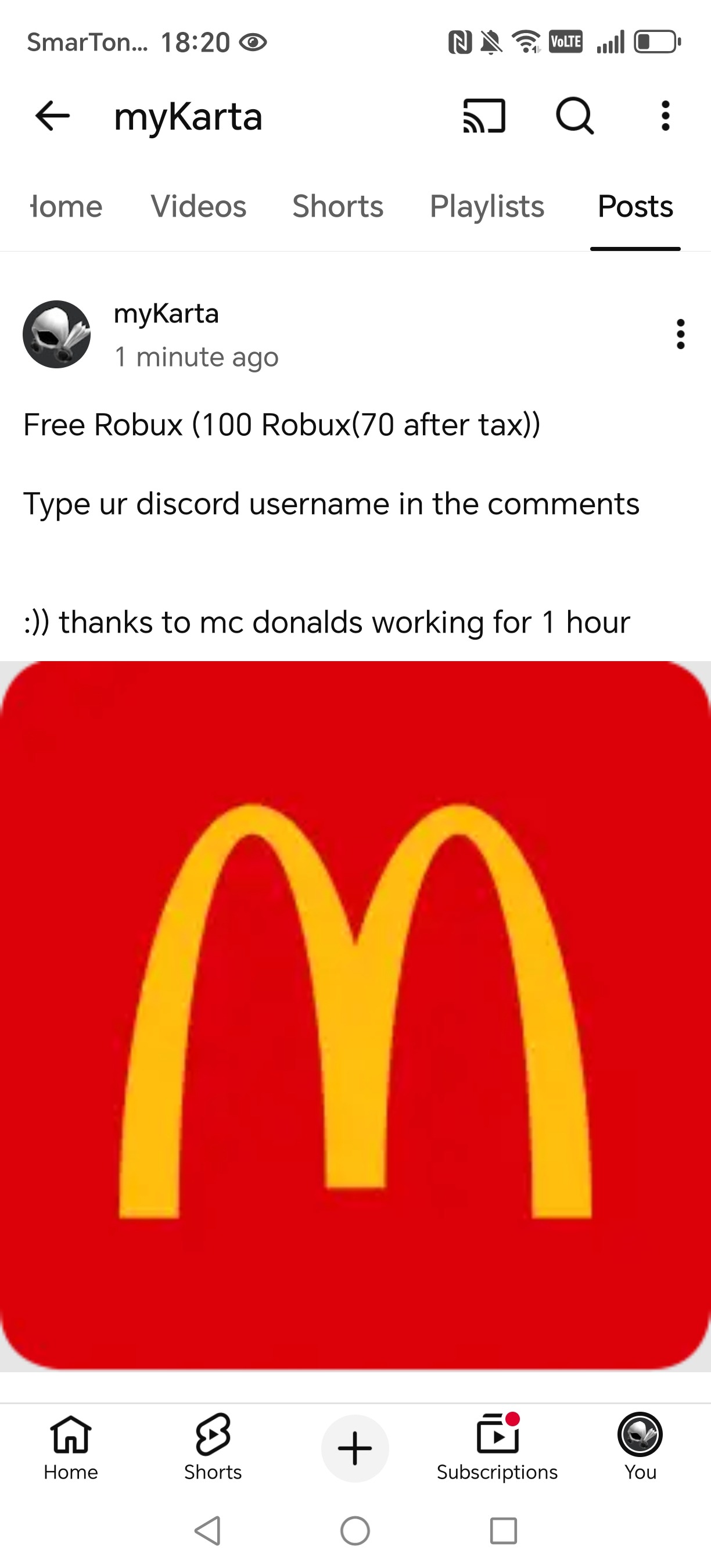The image size is (711, 1568).
Task: Open the channel Shorts tab
Action: pyautogui.click(x=338, y=206)
